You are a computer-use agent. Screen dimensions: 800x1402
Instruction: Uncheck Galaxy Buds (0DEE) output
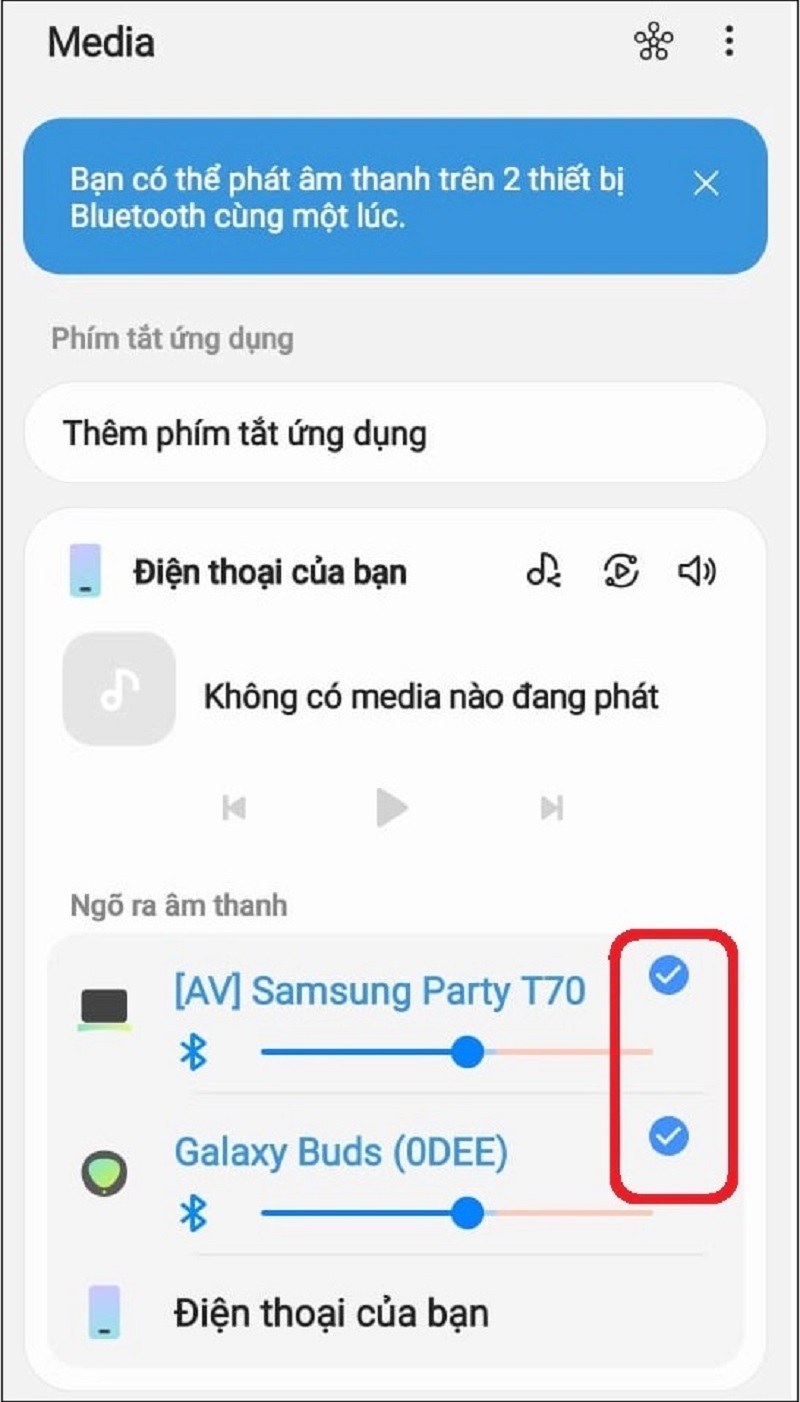(x=669, y=1137)
